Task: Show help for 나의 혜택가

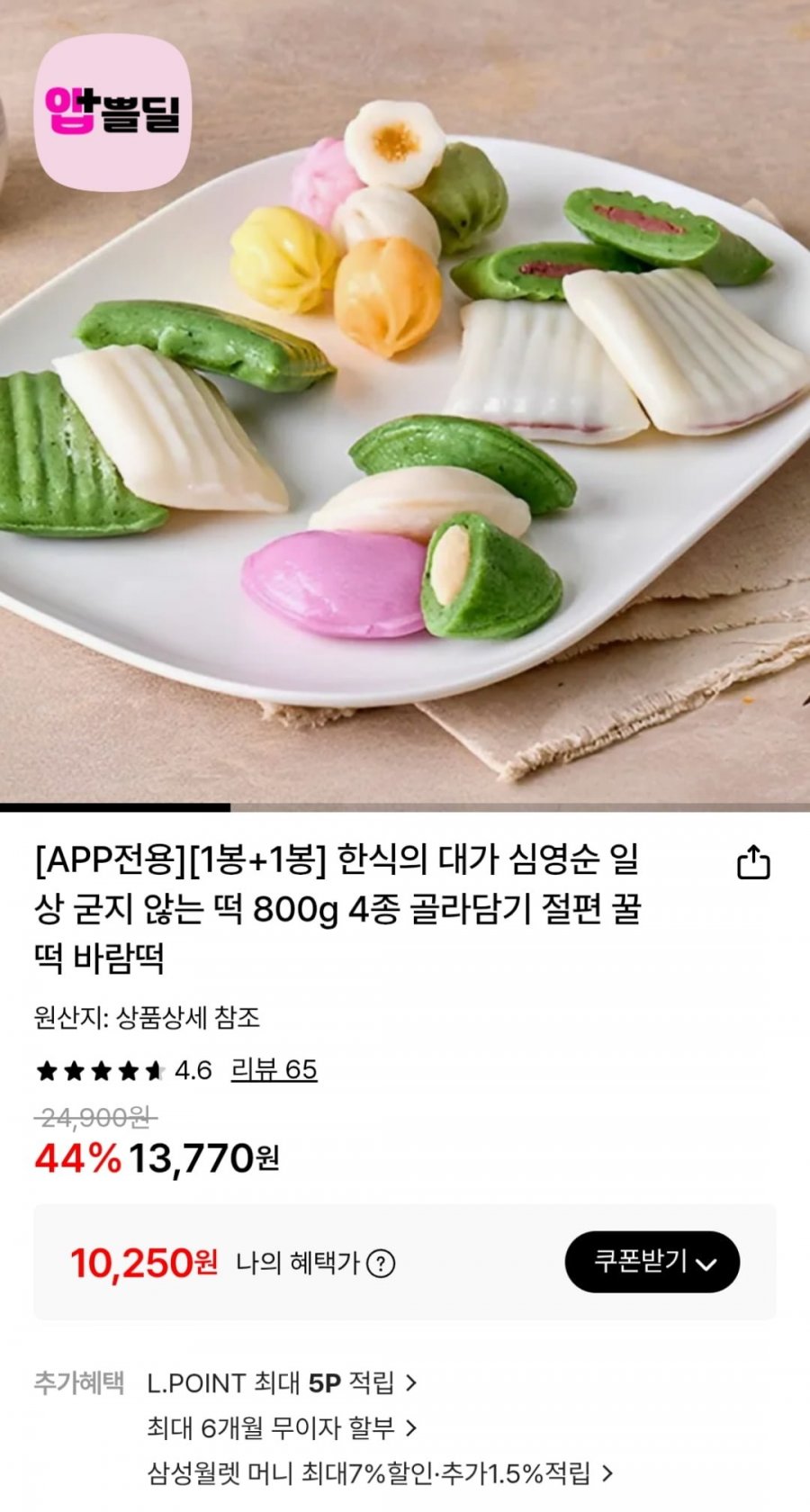Action: point(381,1264)
